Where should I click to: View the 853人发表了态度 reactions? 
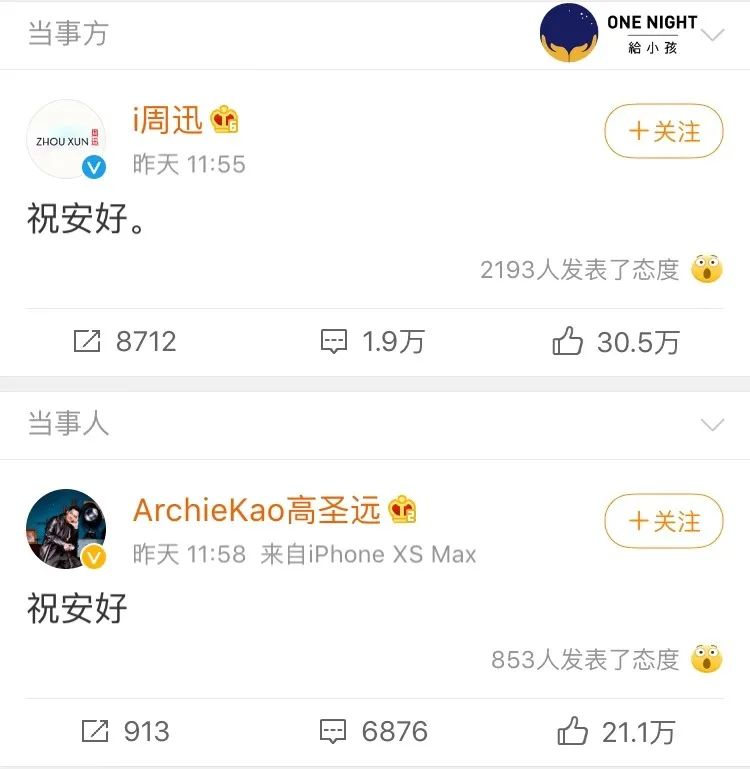605,659
